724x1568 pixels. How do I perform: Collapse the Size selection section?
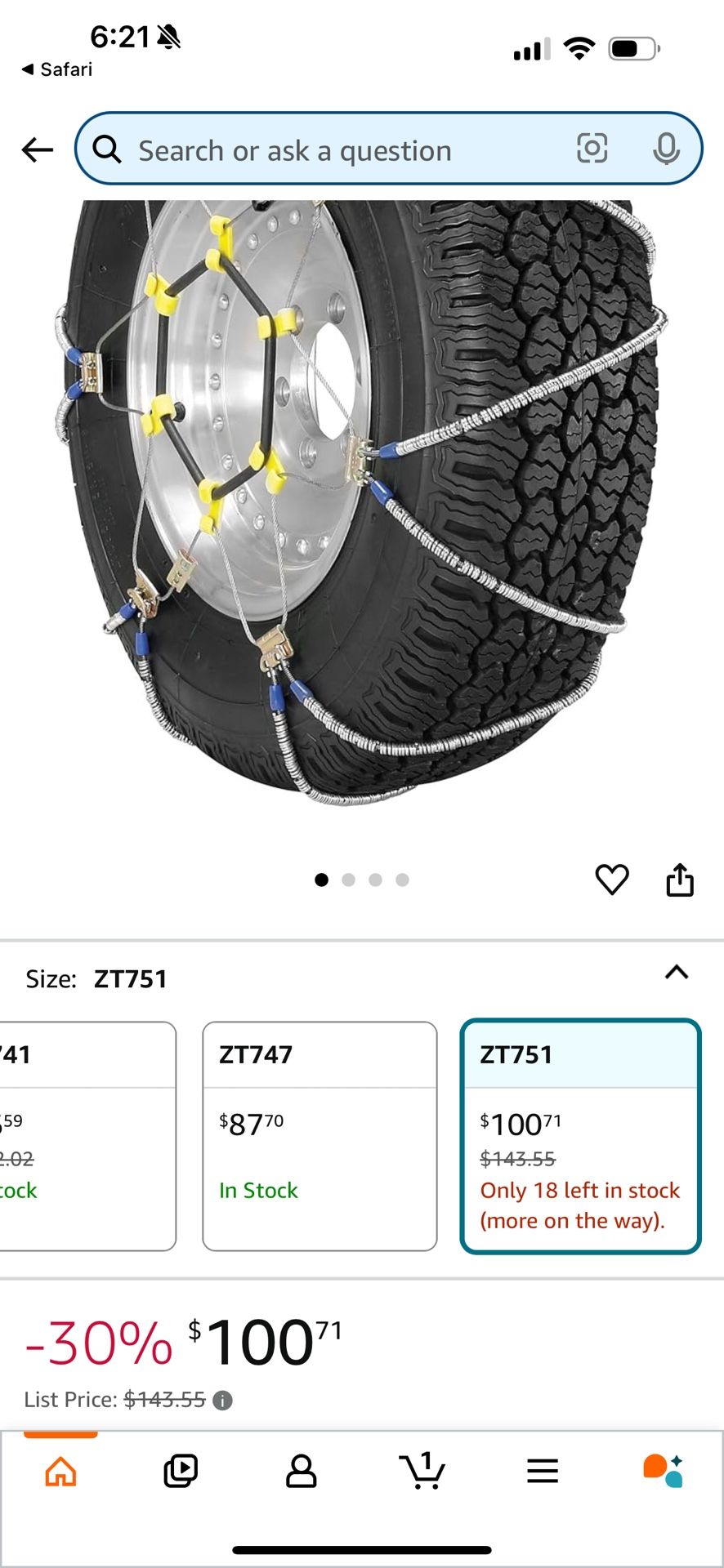[677, 973]
